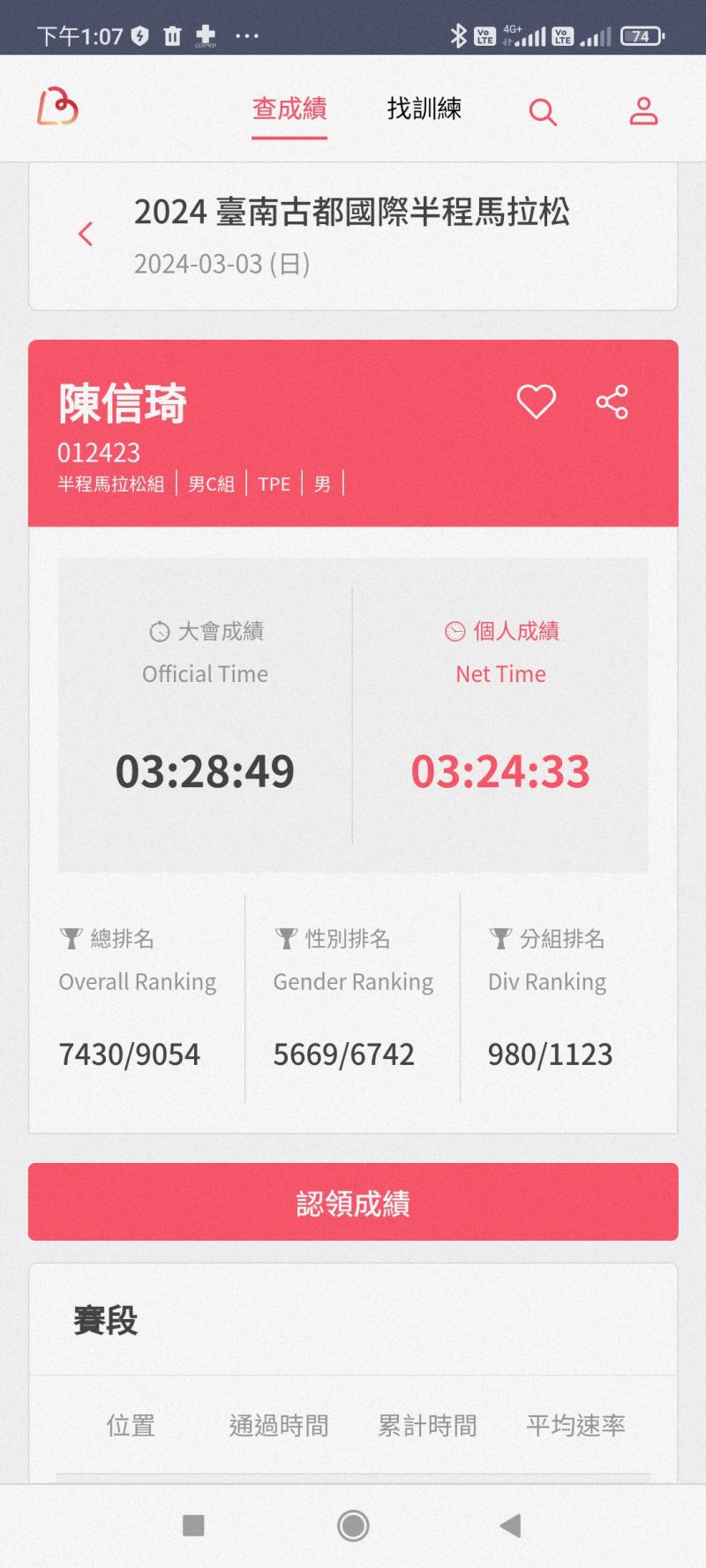The width and height of the screenshot is (706, 1568).
Task: Tap the system home button
Action: [x=353, y=1525]
